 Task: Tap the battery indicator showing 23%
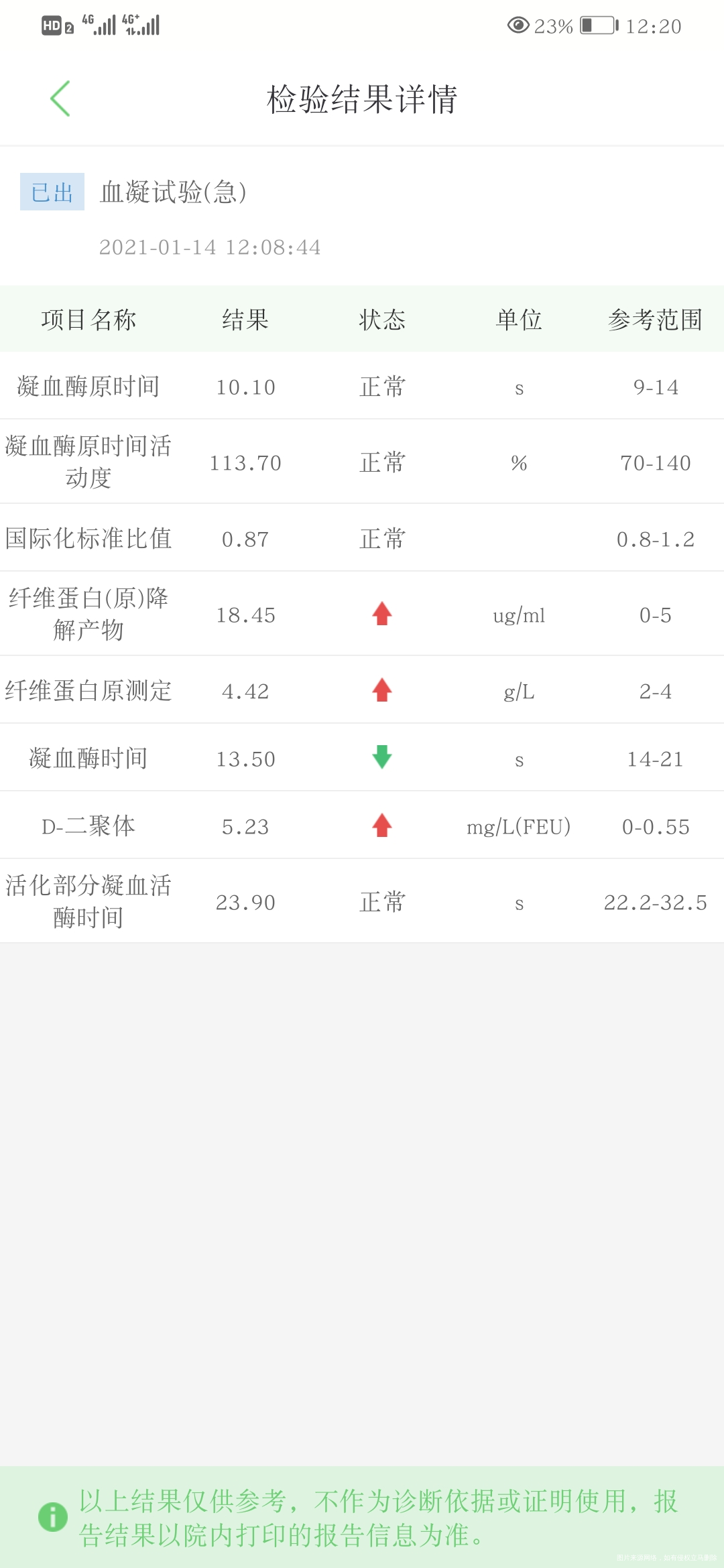[597, 25]
